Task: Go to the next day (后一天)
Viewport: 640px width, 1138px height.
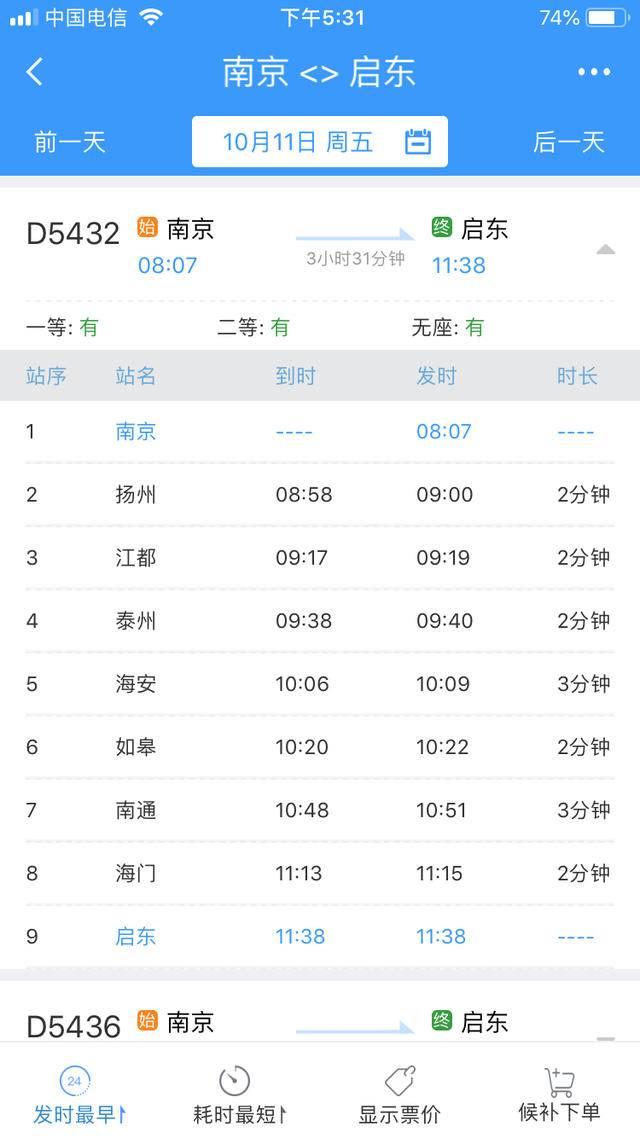Action: pos(569,142)
